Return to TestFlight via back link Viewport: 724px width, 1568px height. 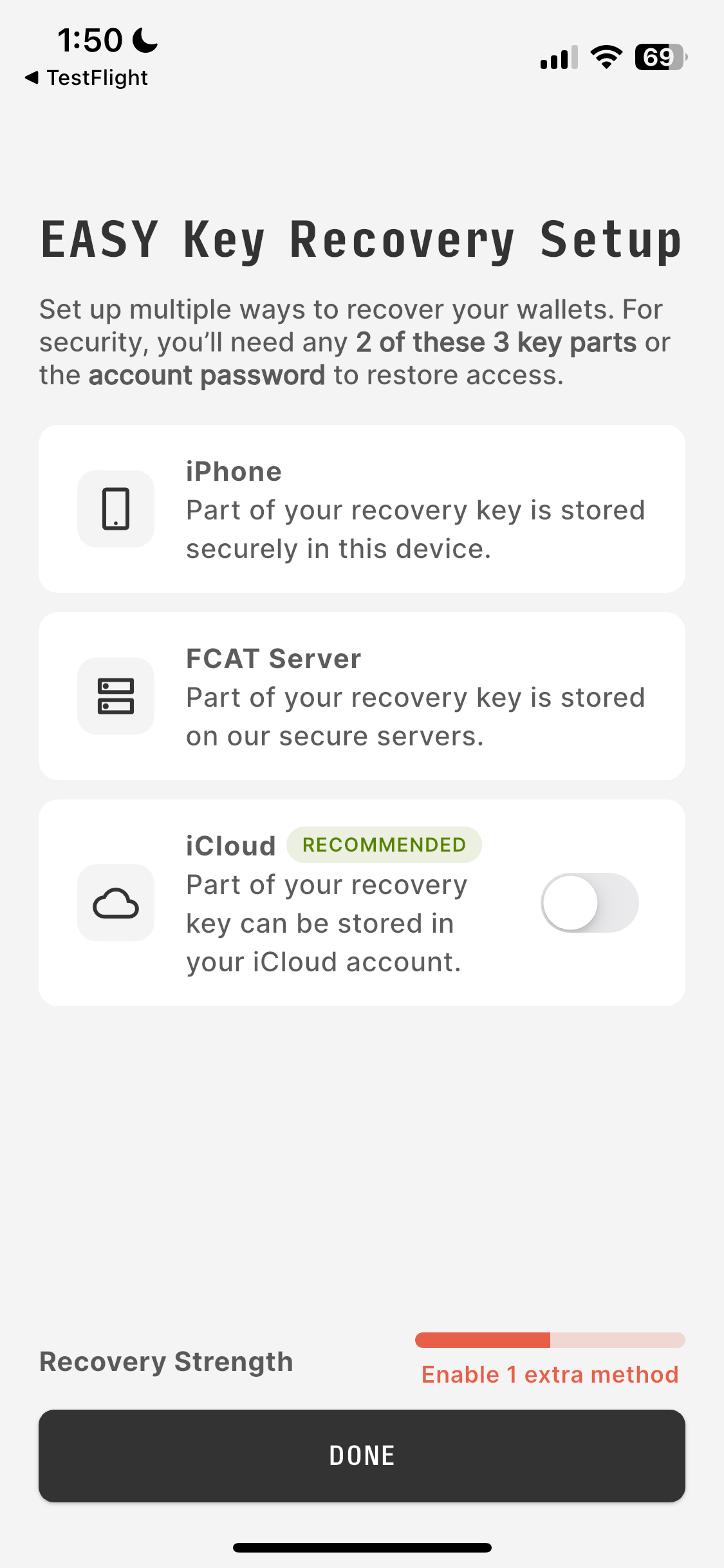tap(86, 78)
